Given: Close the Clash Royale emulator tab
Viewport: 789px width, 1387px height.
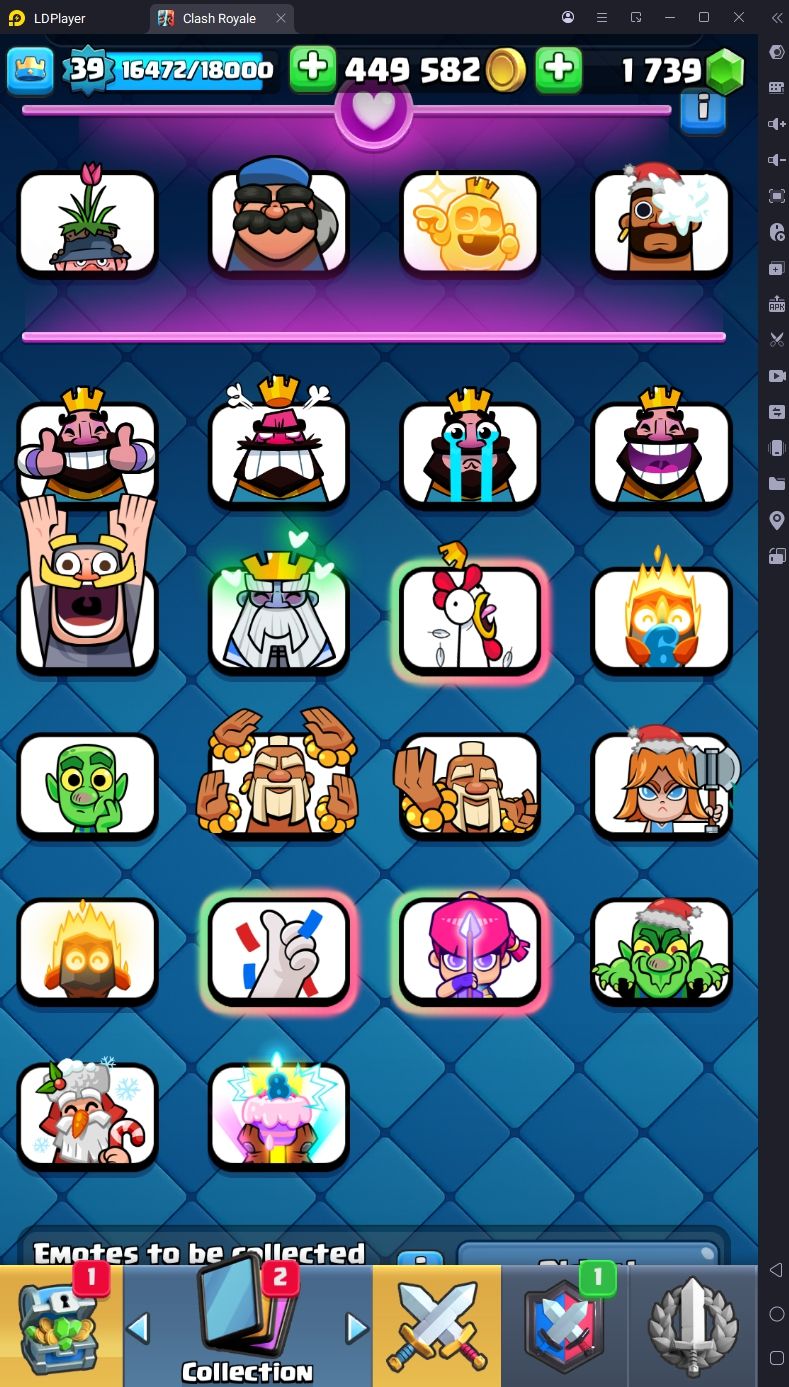Looking at the screenshot, I should (x=281, y=18).
